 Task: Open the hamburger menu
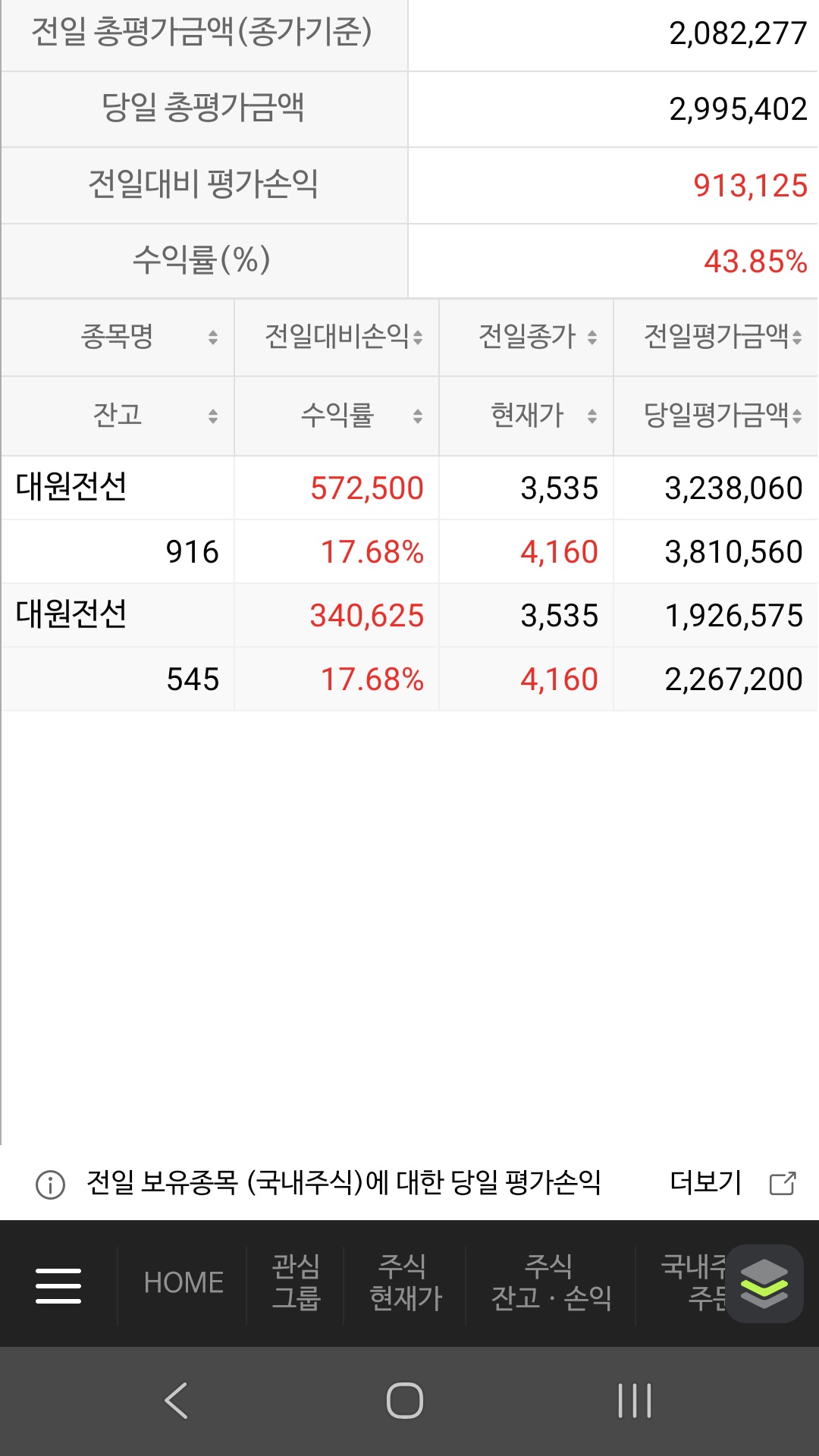(x=58, y=1285)
